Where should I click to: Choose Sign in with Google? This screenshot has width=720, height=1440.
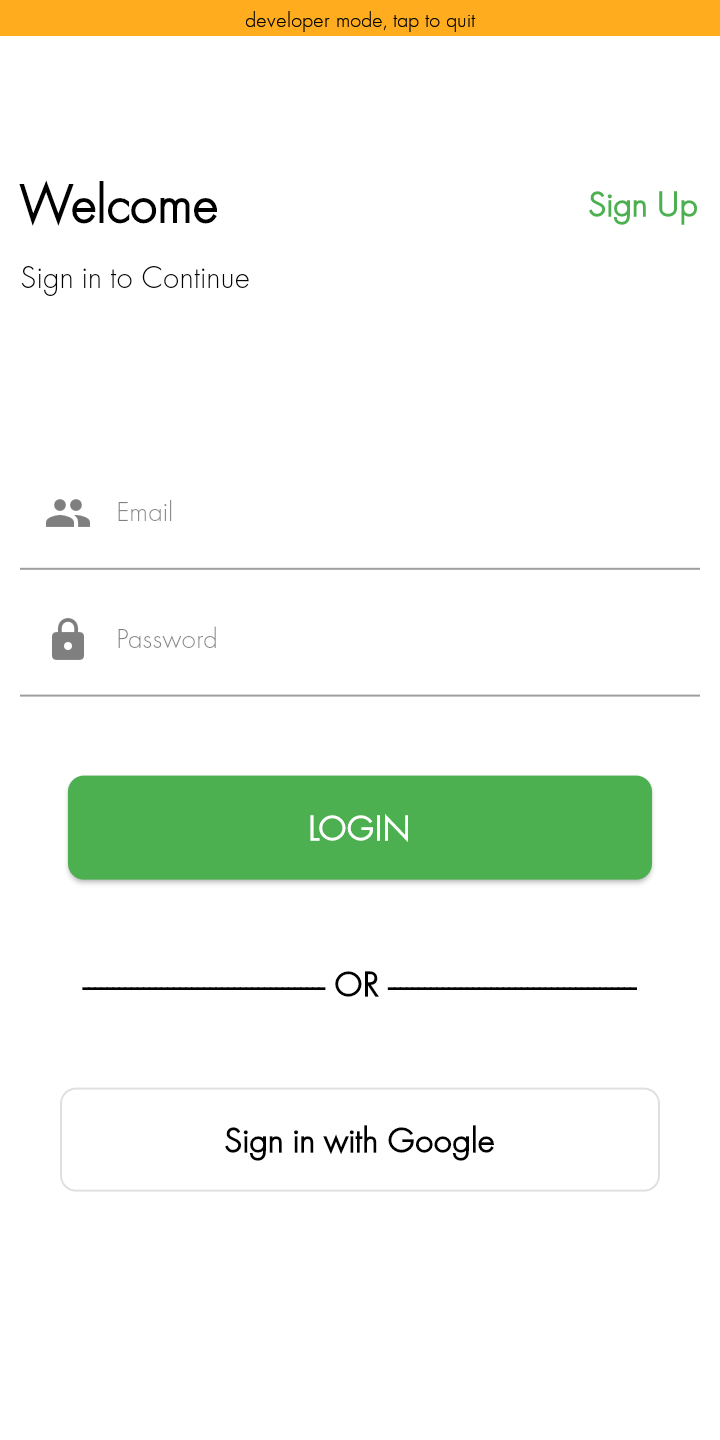[360, 1139]
